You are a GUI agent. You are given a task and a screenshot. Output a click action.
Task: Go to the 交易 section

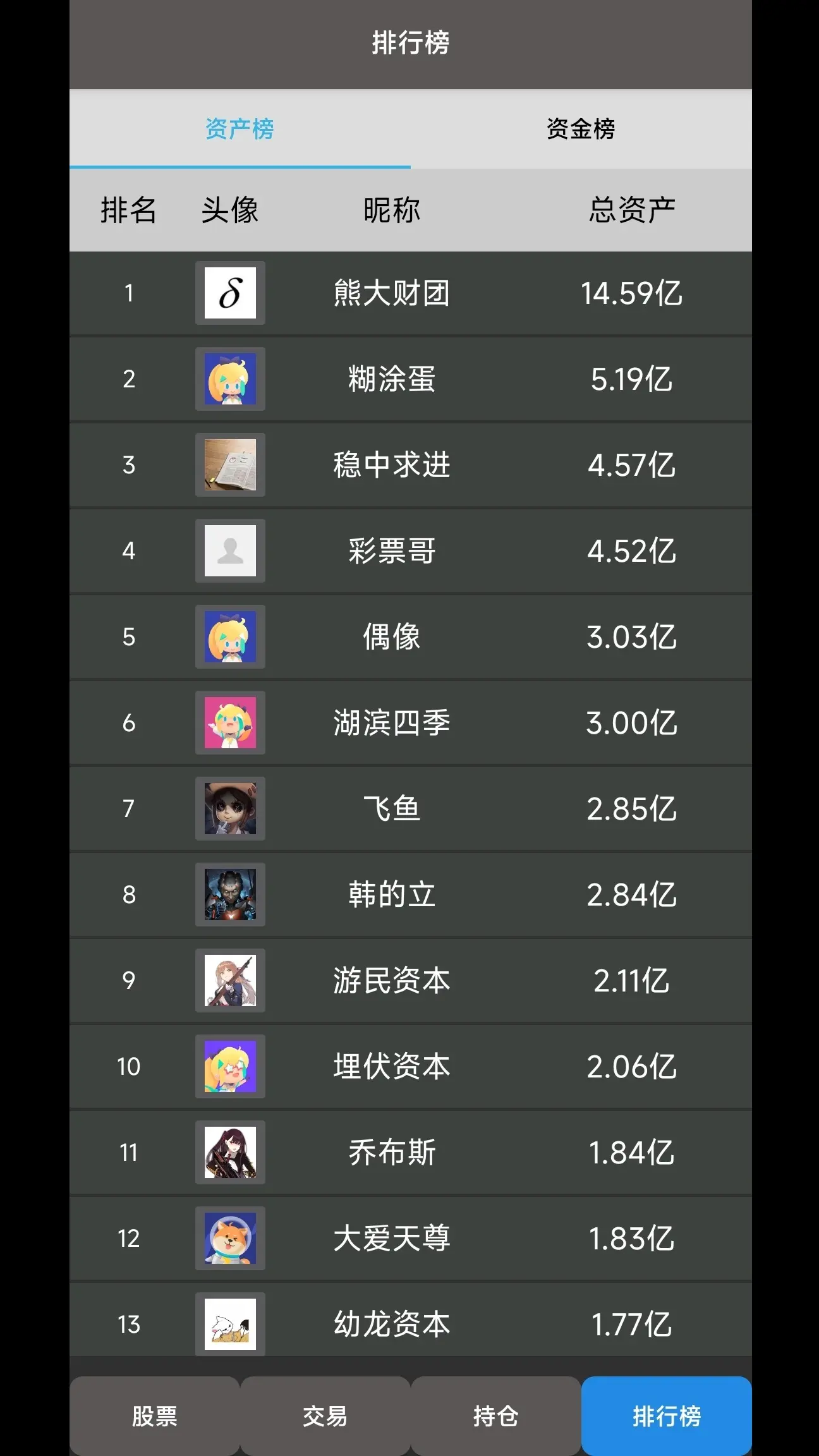tap(325, 1416)
